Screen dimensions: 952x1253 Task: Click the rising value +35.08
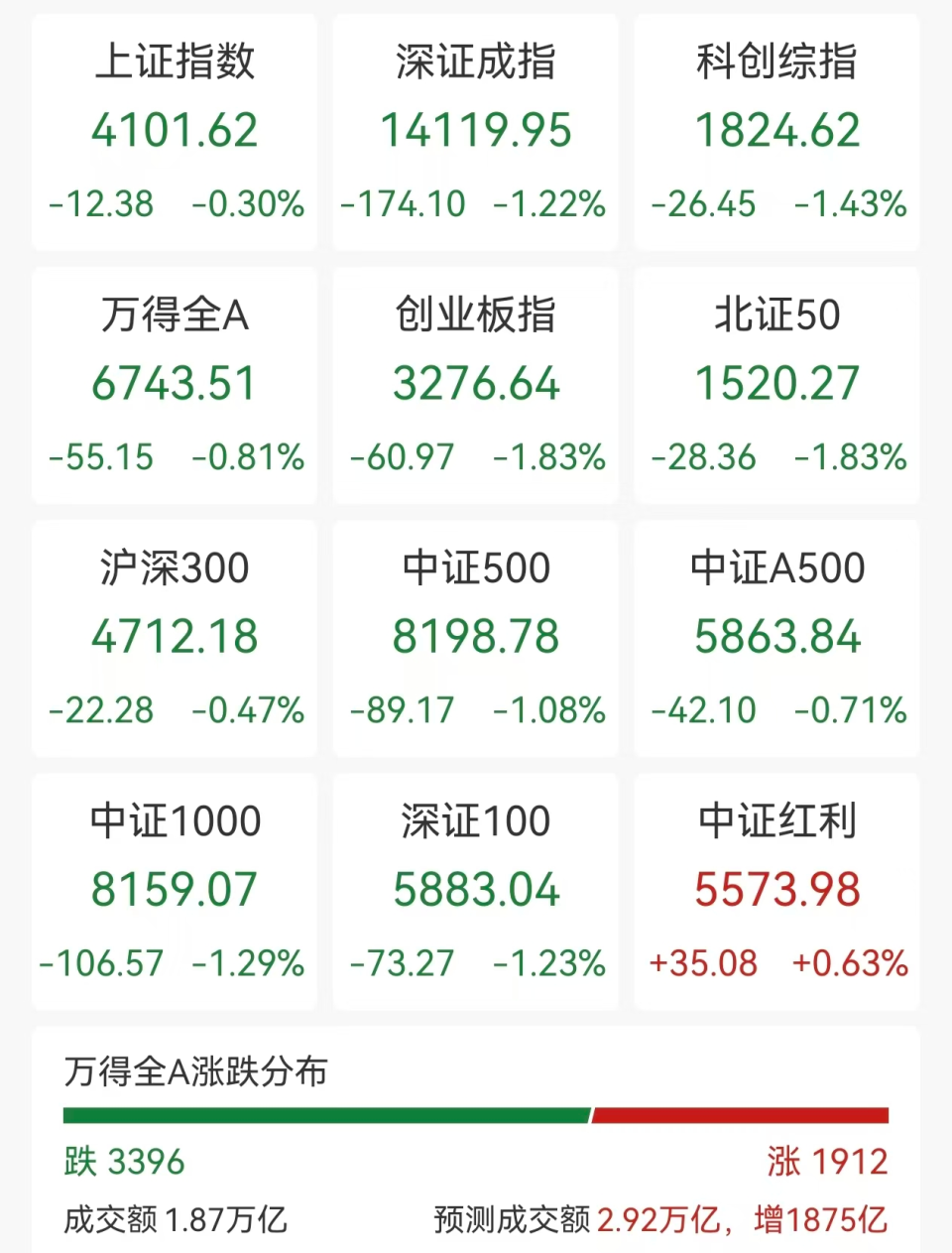[704, 963]
